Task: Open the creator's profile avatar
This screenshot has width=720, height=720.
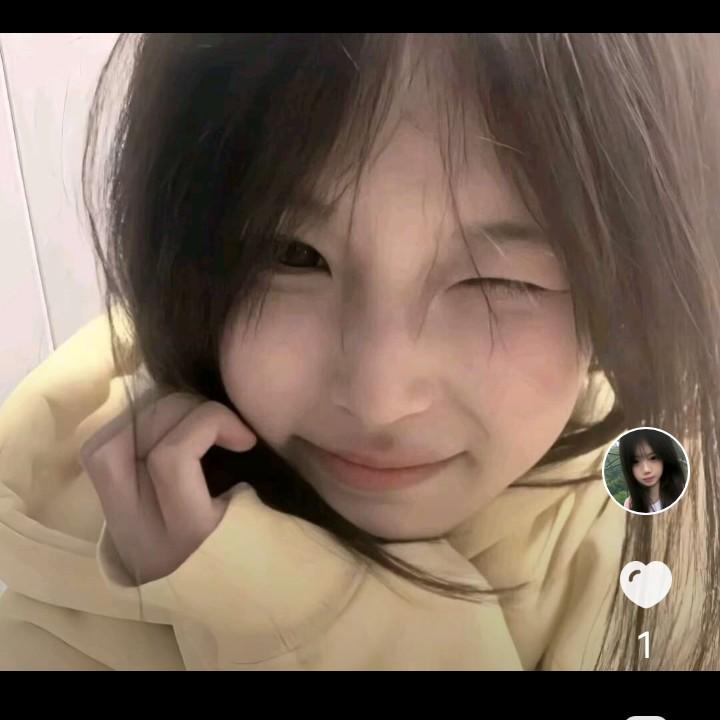Action: 646,471
